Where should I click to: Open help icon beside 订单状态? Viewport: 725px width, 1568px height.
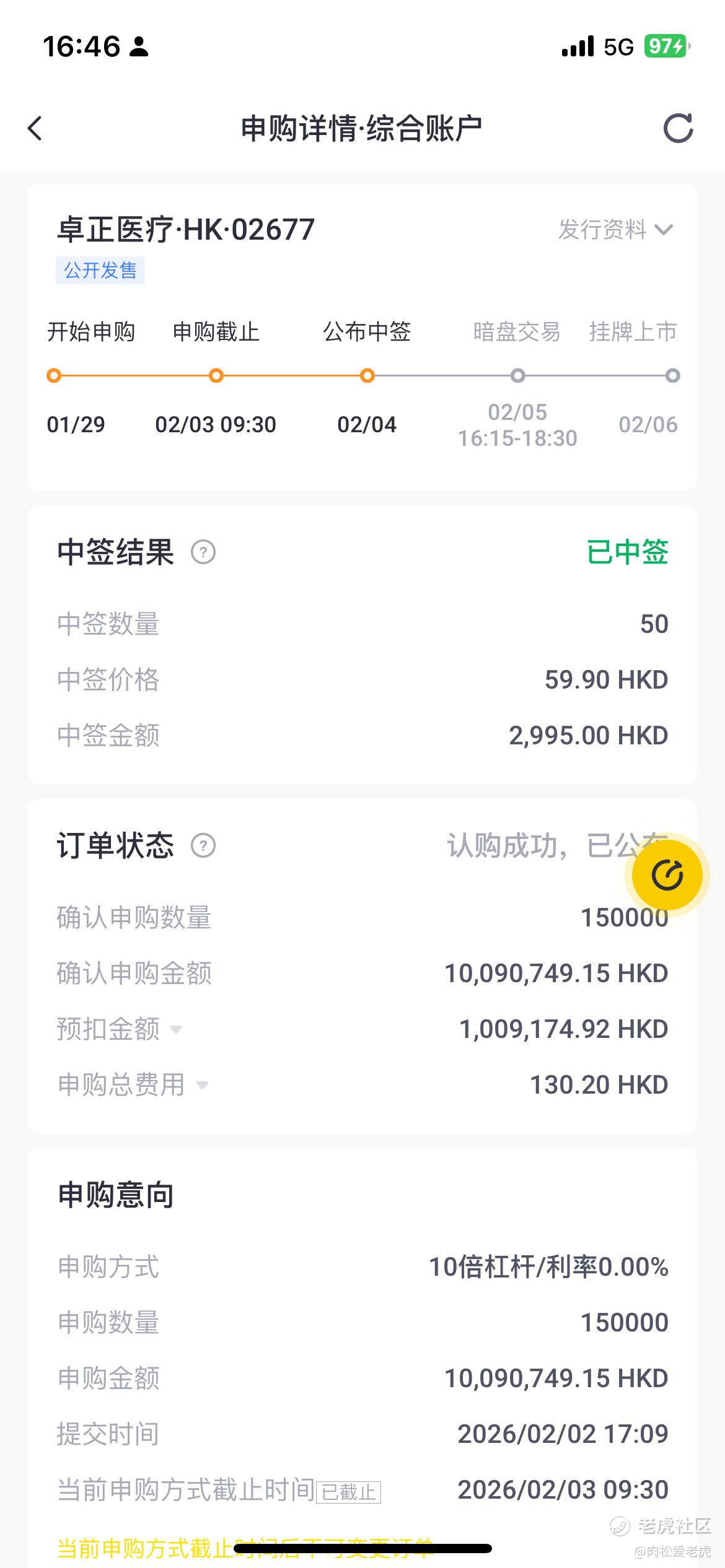coord(203,845)
